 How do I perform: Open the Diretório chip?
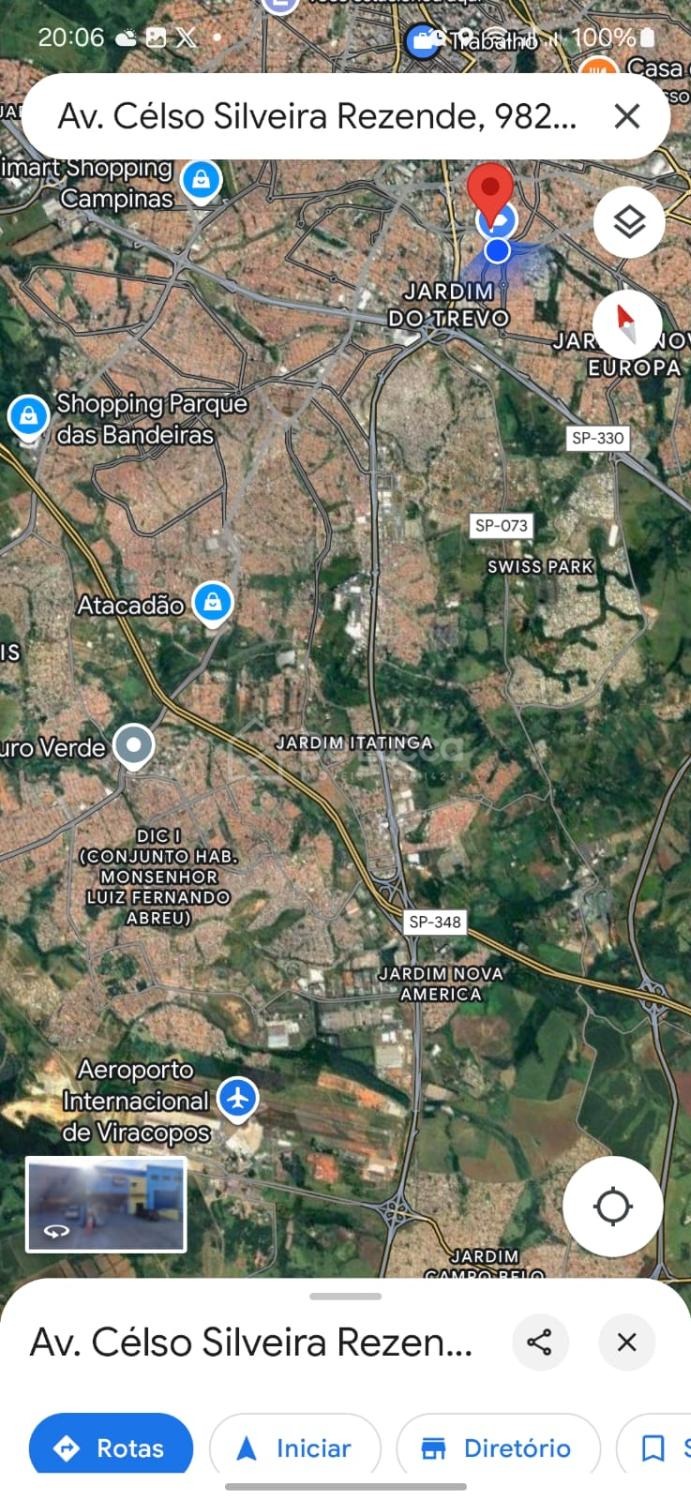click(x=498, y=1447)
